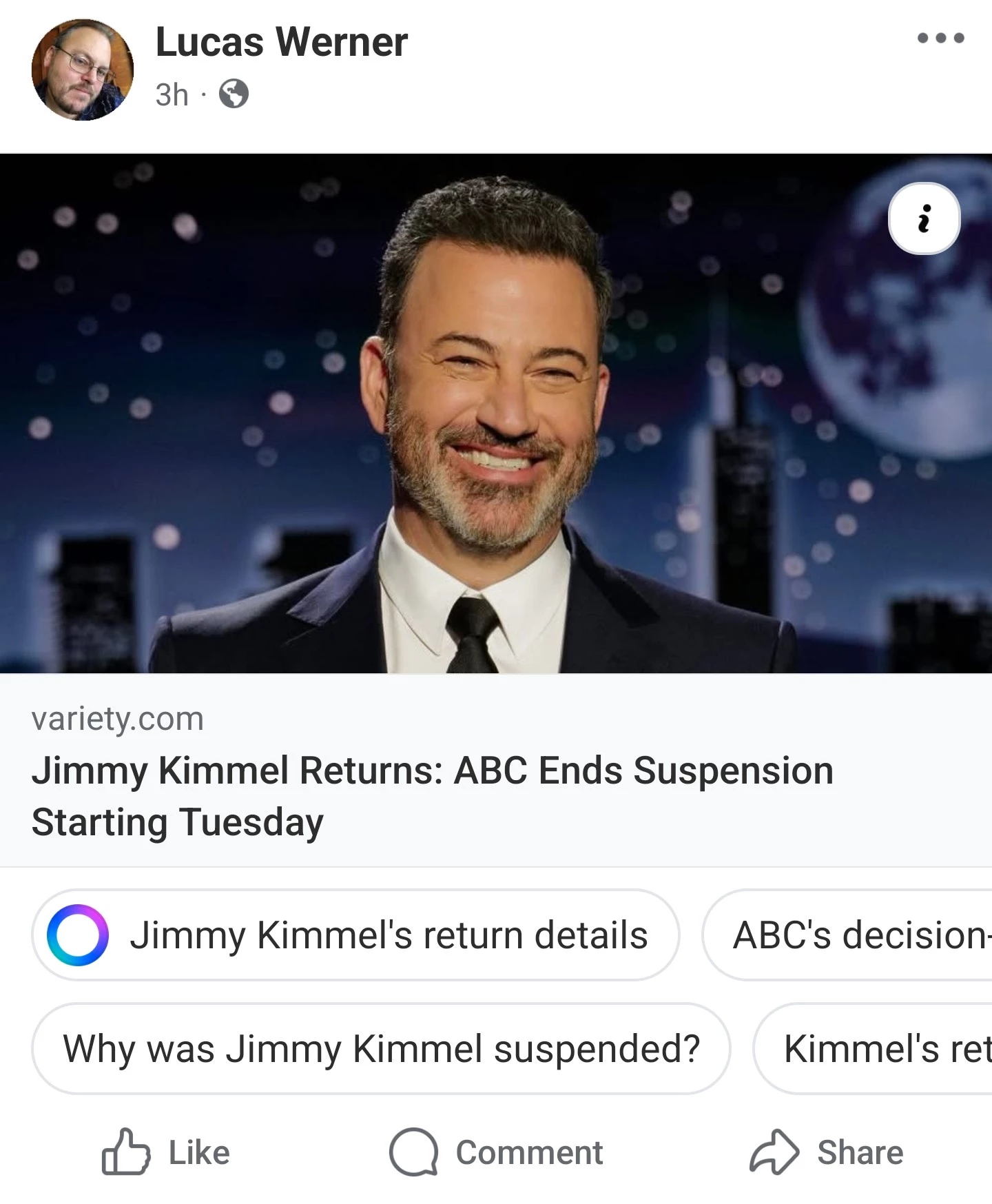Comment on the post
Screen dimensions: 992x1204
[496, 1152]
